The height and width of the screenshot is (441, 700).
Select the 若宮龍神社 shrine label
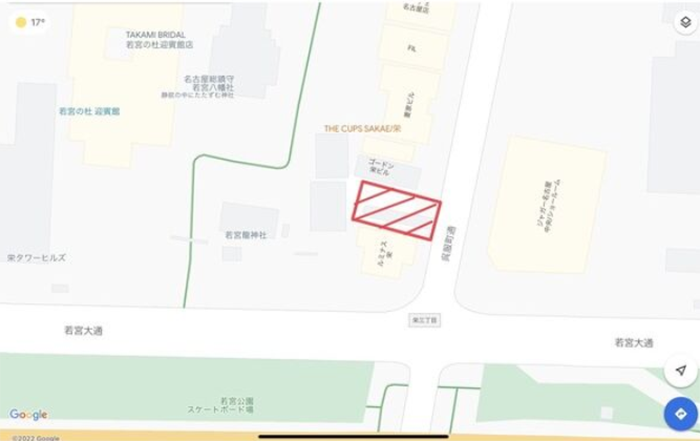tap(245, 235)
